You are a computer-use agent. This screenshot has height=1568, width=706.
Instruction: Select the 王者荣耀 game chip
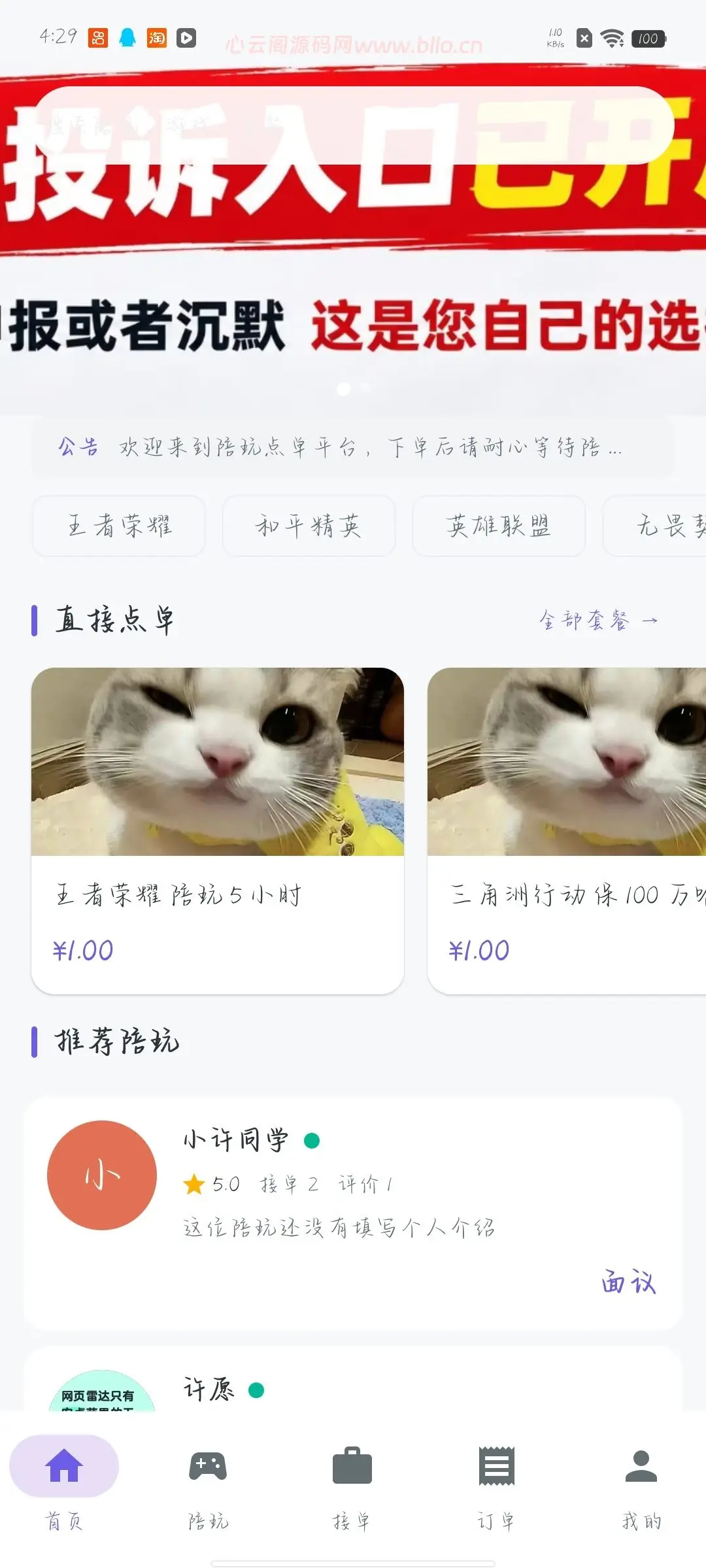pyautogui.click(x=119, y=526)
